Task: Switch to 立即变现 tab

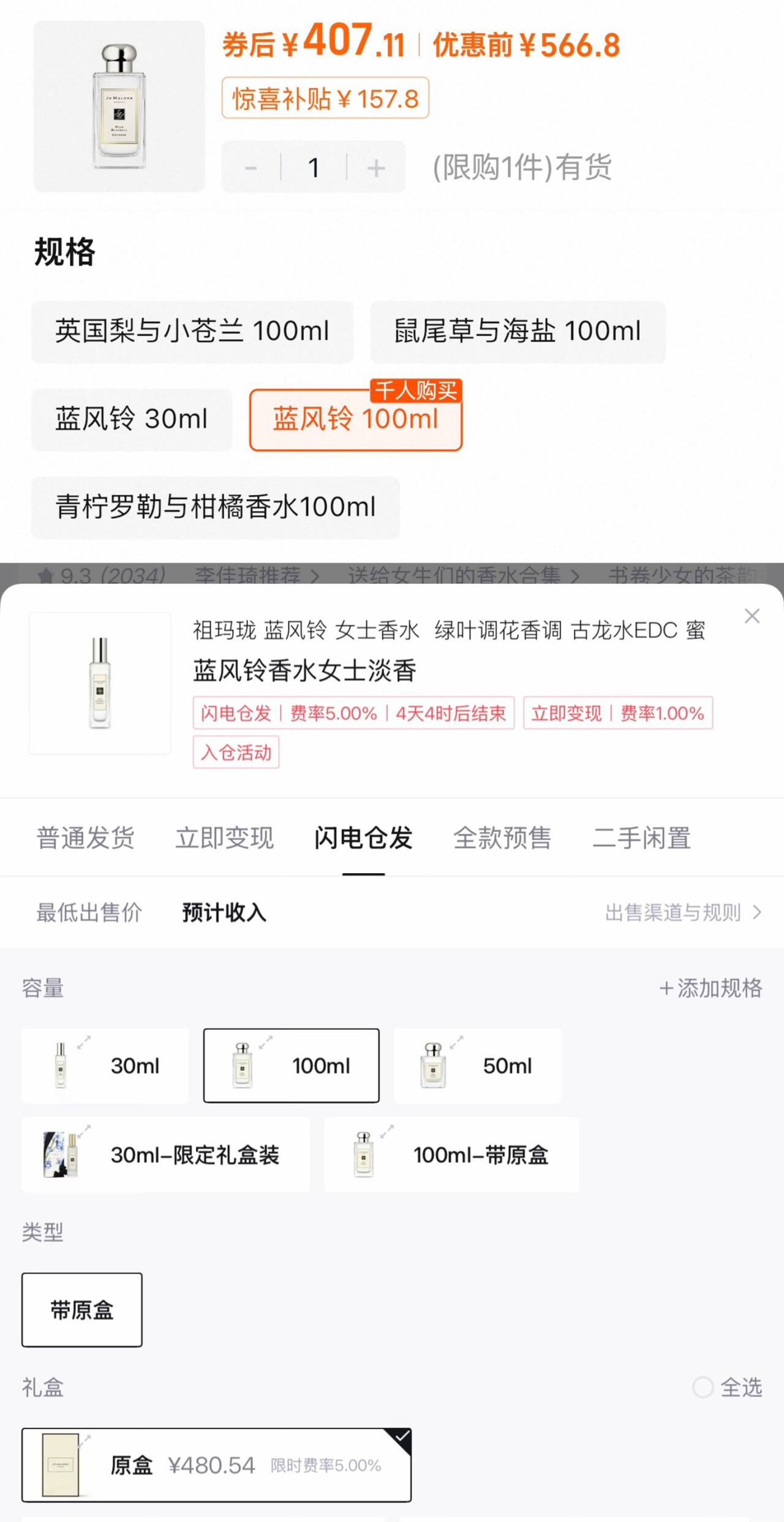Action: 224,838
